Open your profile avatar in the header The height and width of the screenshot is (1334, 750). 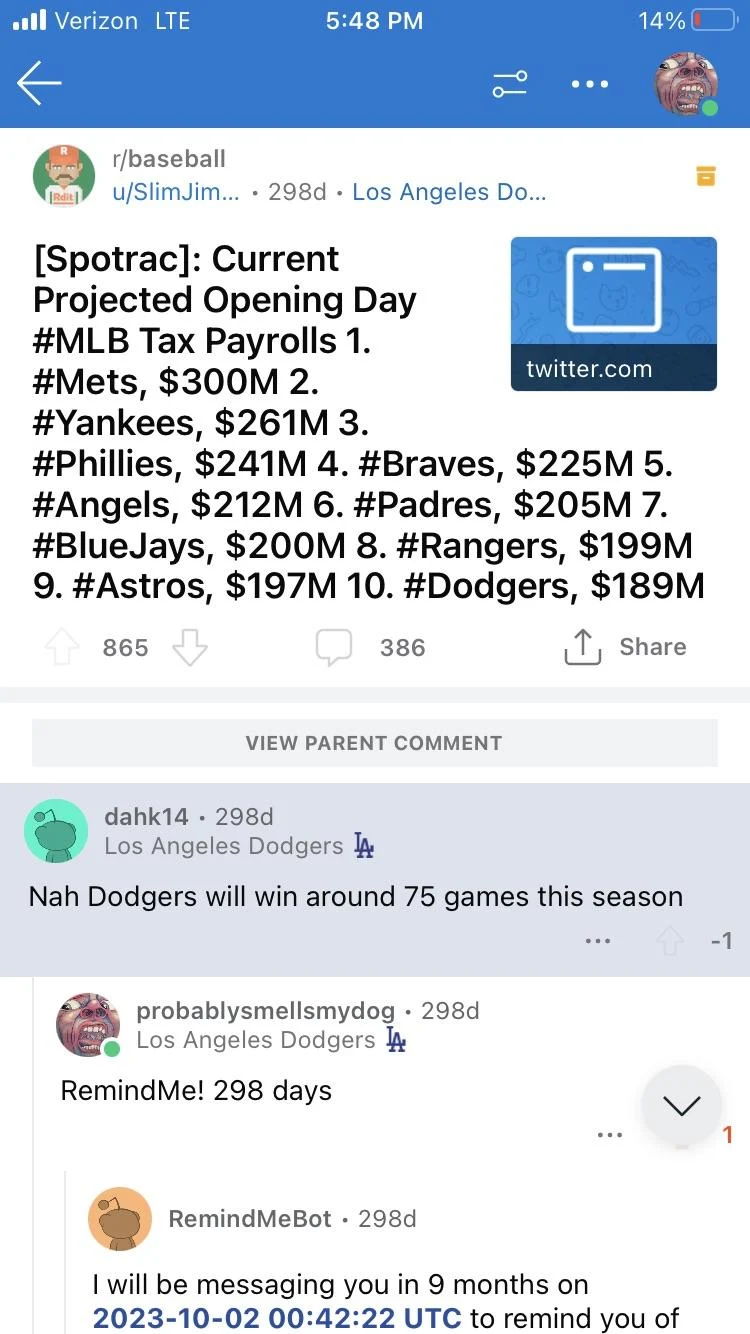click(686, 83)
